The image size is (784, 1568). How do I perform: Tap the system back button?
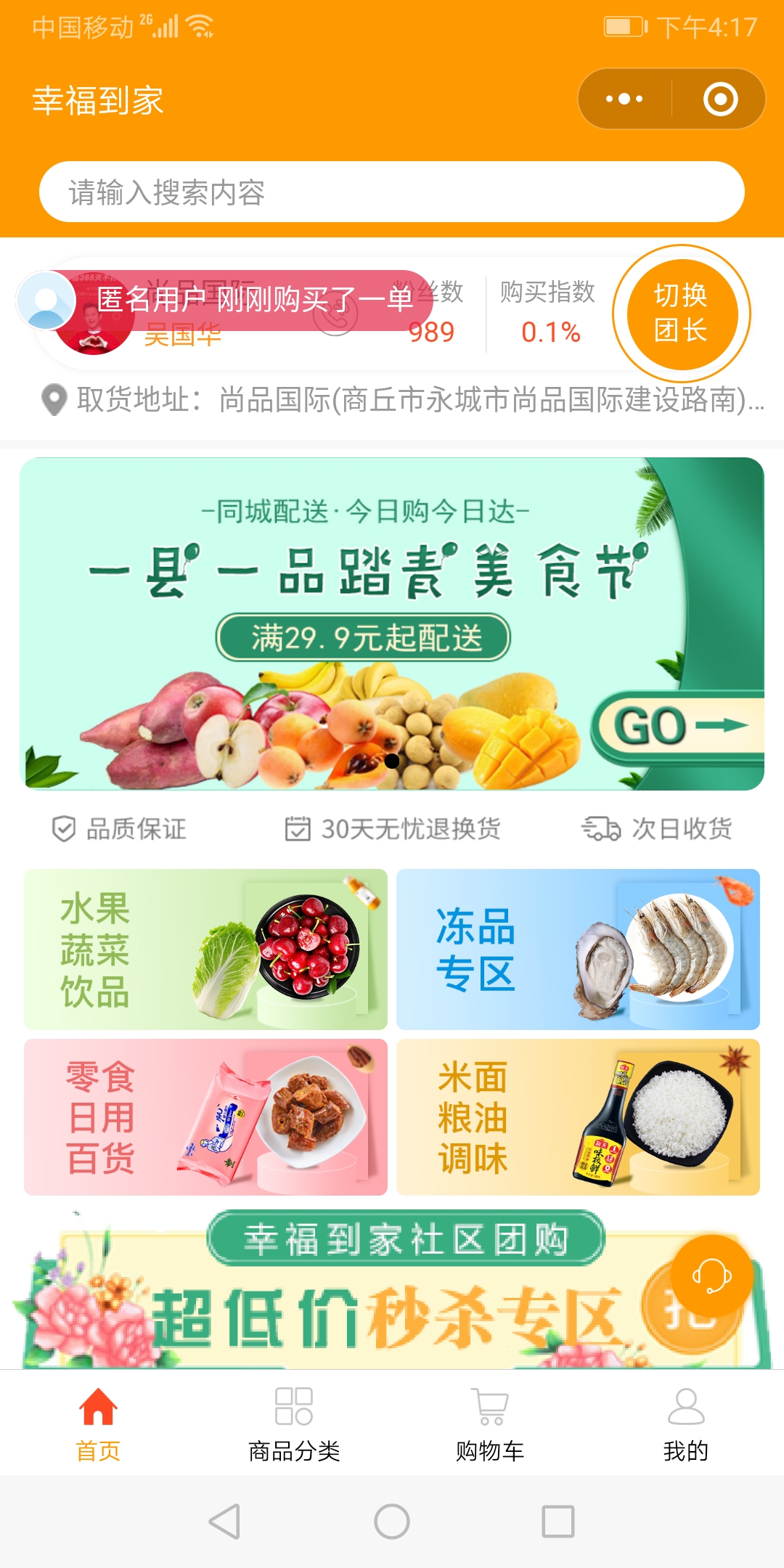224,1522
